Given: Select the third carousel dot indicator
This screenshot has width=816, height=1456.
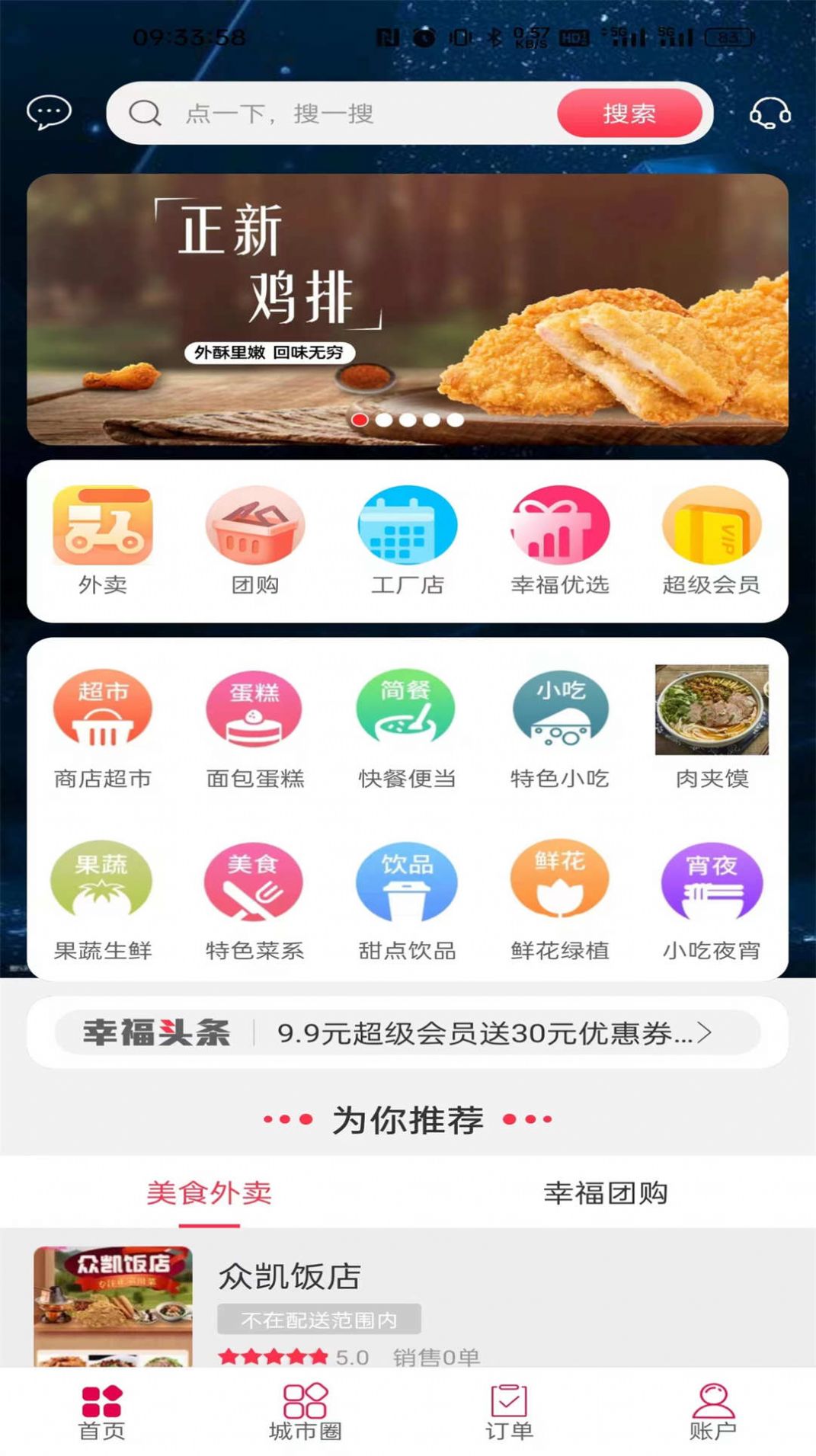Looking at the screenshot, I should [408, 419].
